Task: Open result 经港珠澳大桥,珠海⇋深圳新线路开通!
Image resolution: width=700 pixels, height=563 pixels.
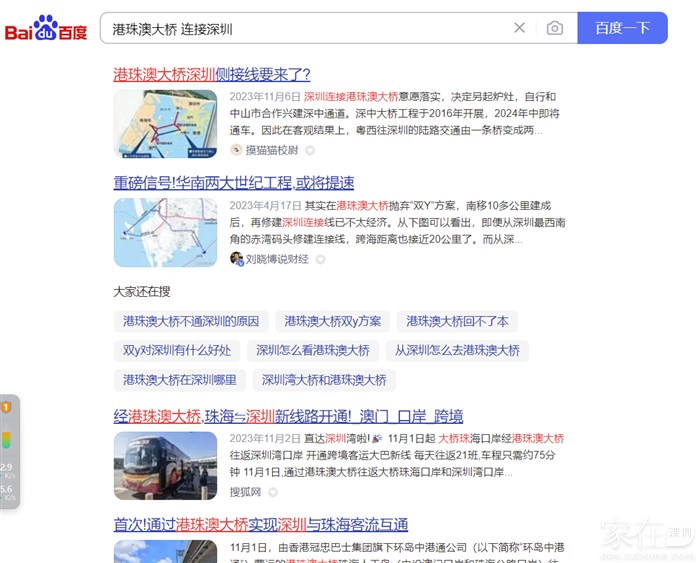Action: point(288,416)
